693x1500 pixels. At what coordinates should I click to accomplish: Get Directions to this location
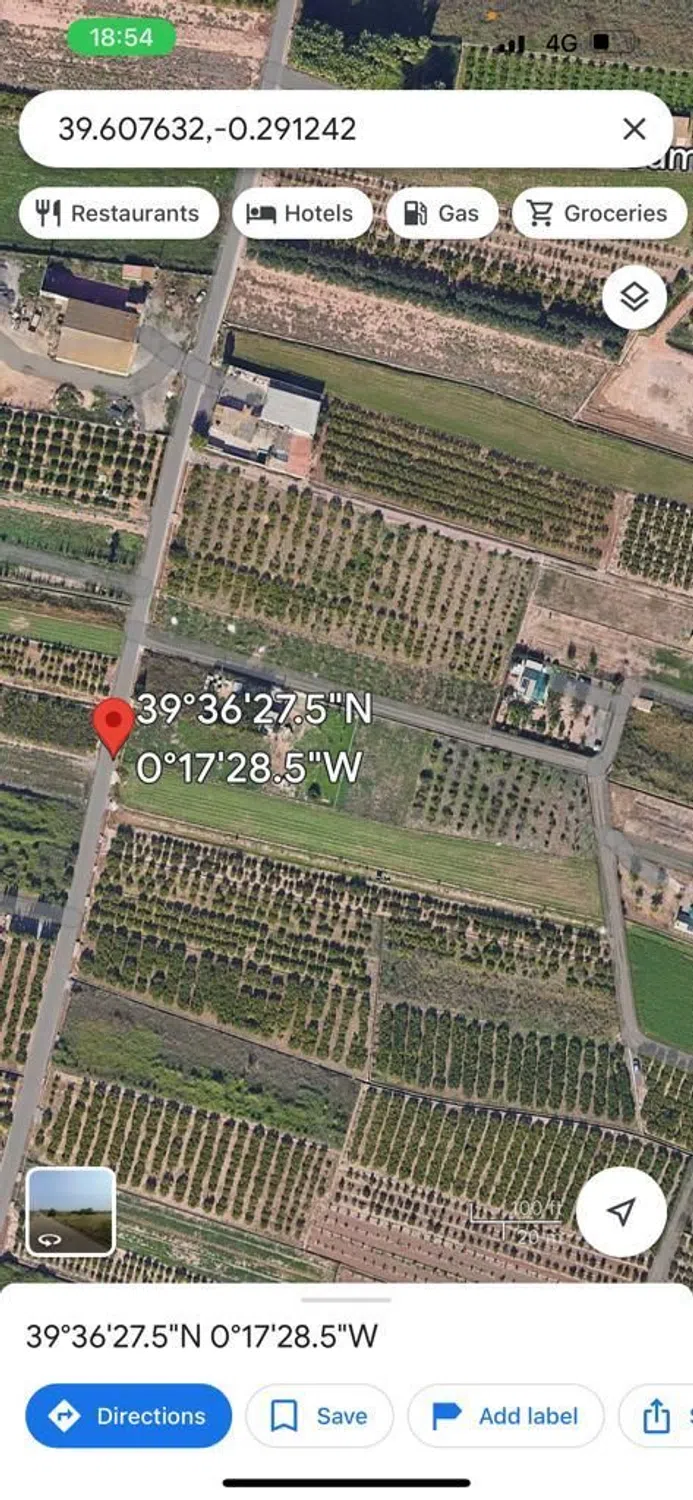(128, 1416)
